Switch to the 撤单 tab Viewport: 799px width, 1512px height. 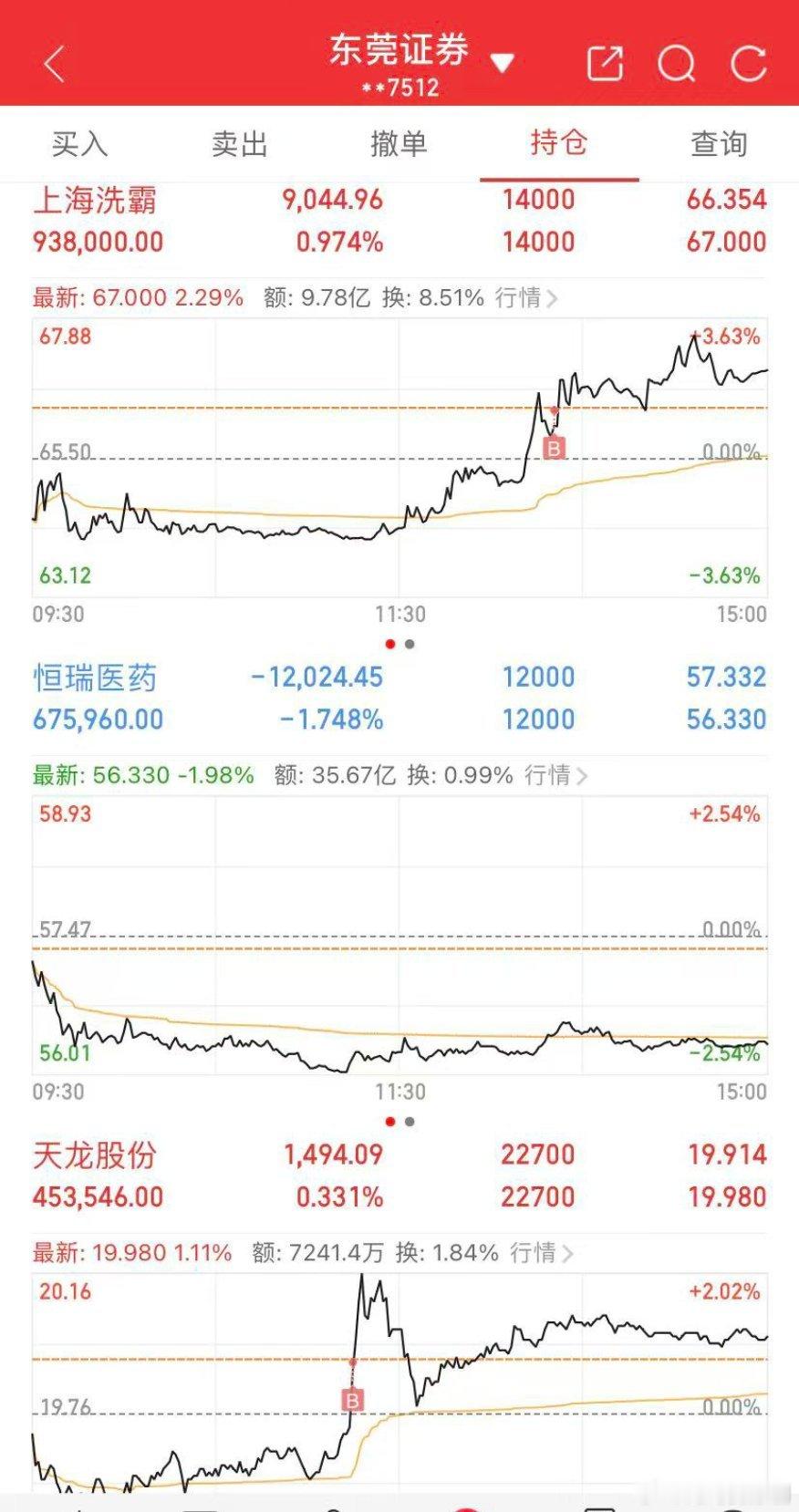(x=399, y=144)
